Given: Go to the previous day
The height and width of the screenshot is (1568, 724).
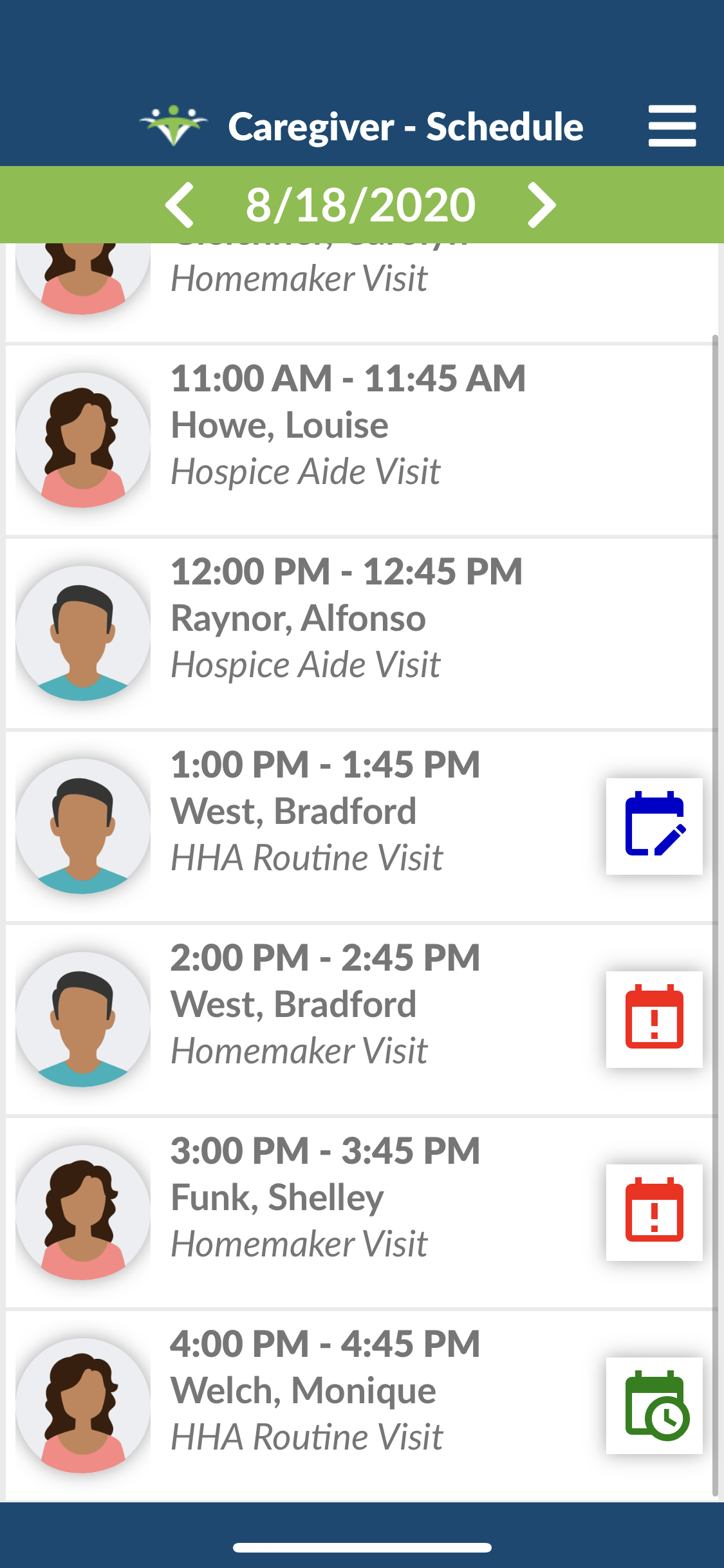Looking at the screenshot, I should click(180, 205).
